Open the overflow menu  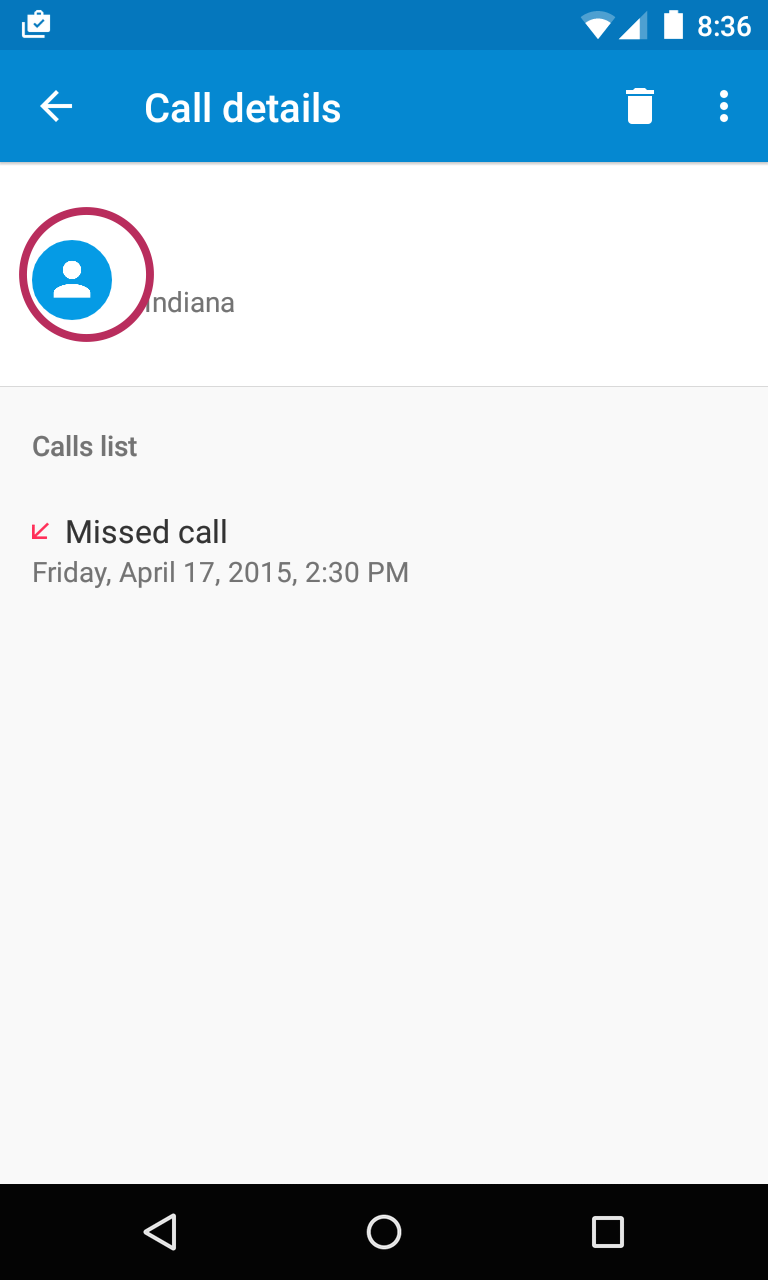pyautogui.click(x=724, y=106)
